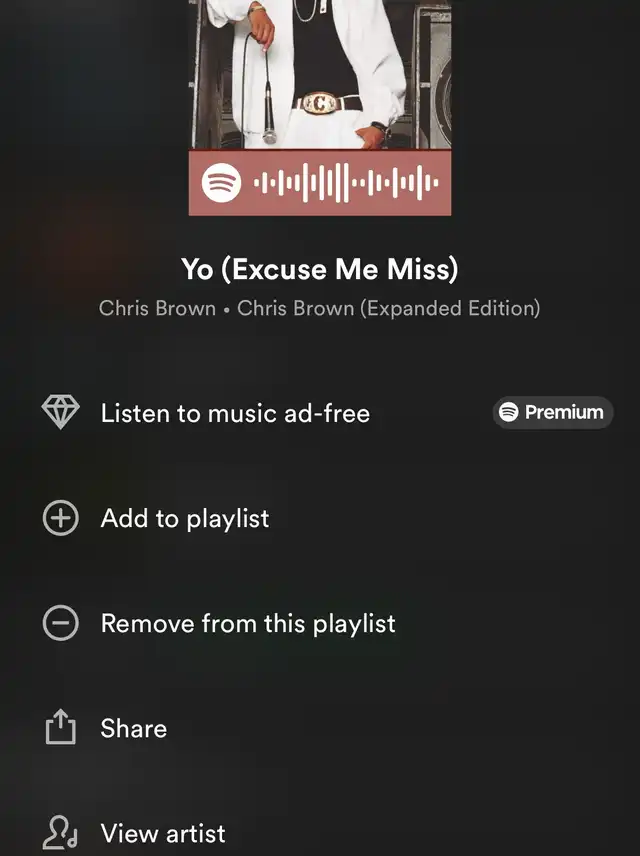Open Listen to music ad-free option
The width and height of the screenshot is (640, 856).
tap(235, 413)
